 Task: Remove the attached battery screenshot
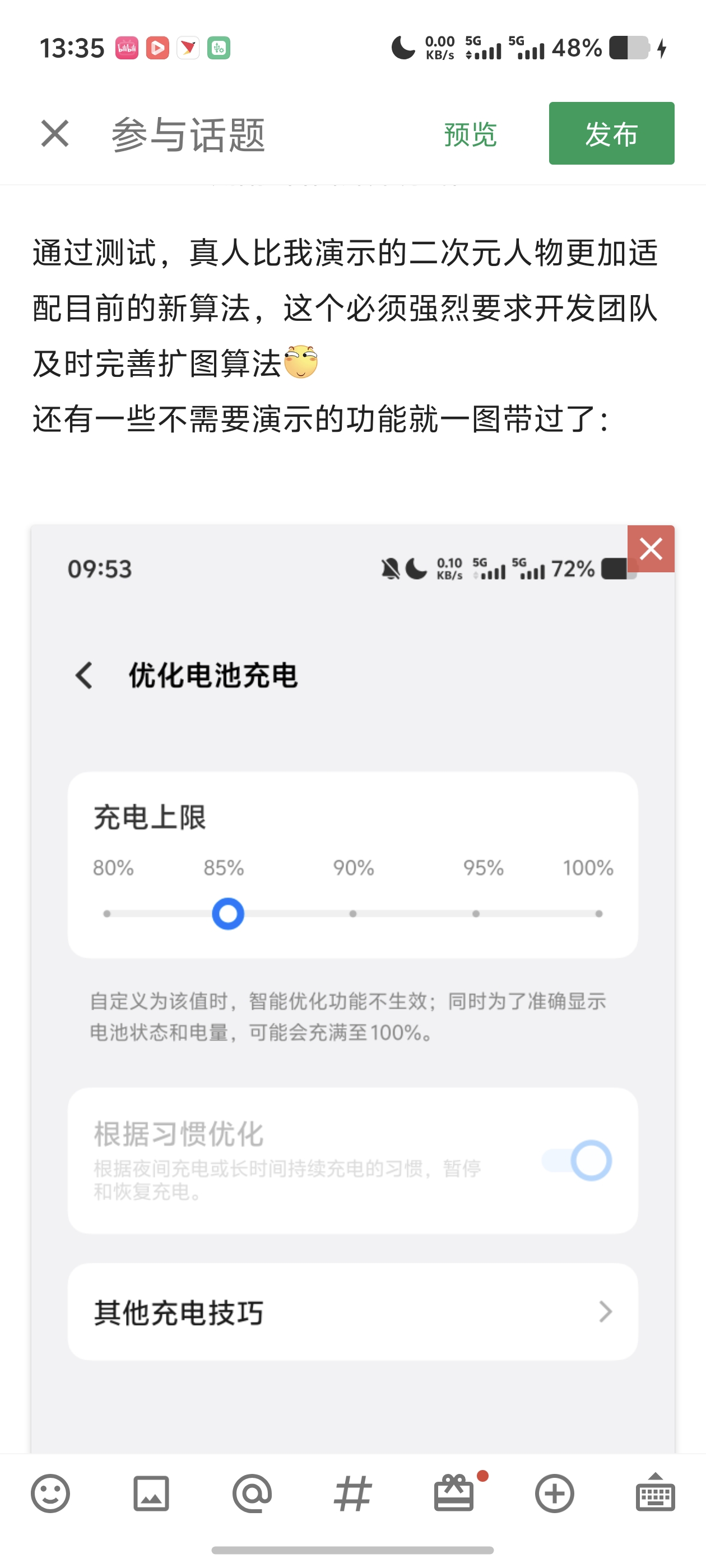tap(651, 548)
